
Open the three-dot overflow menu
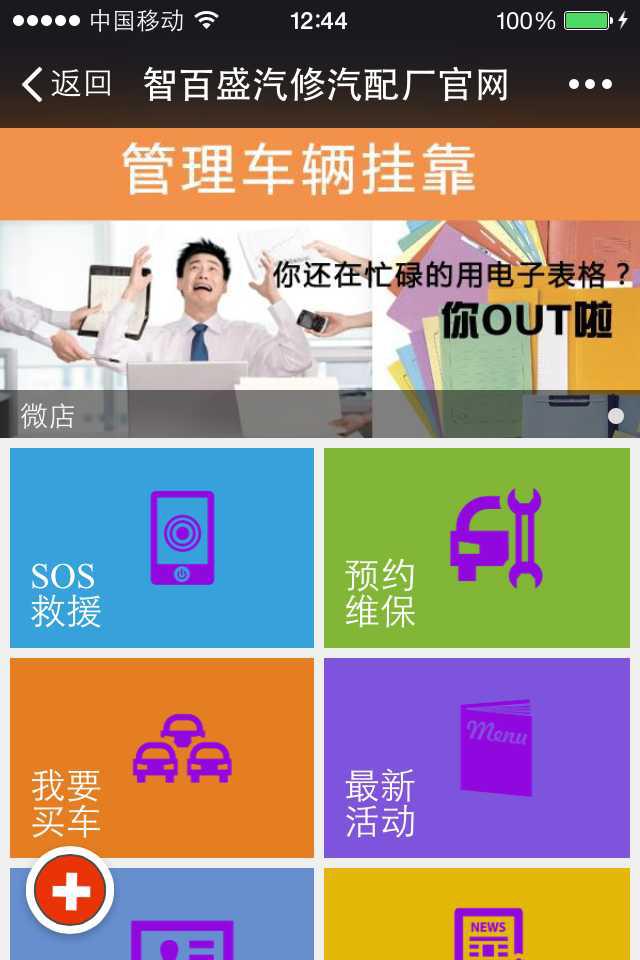tap(590, 85)
